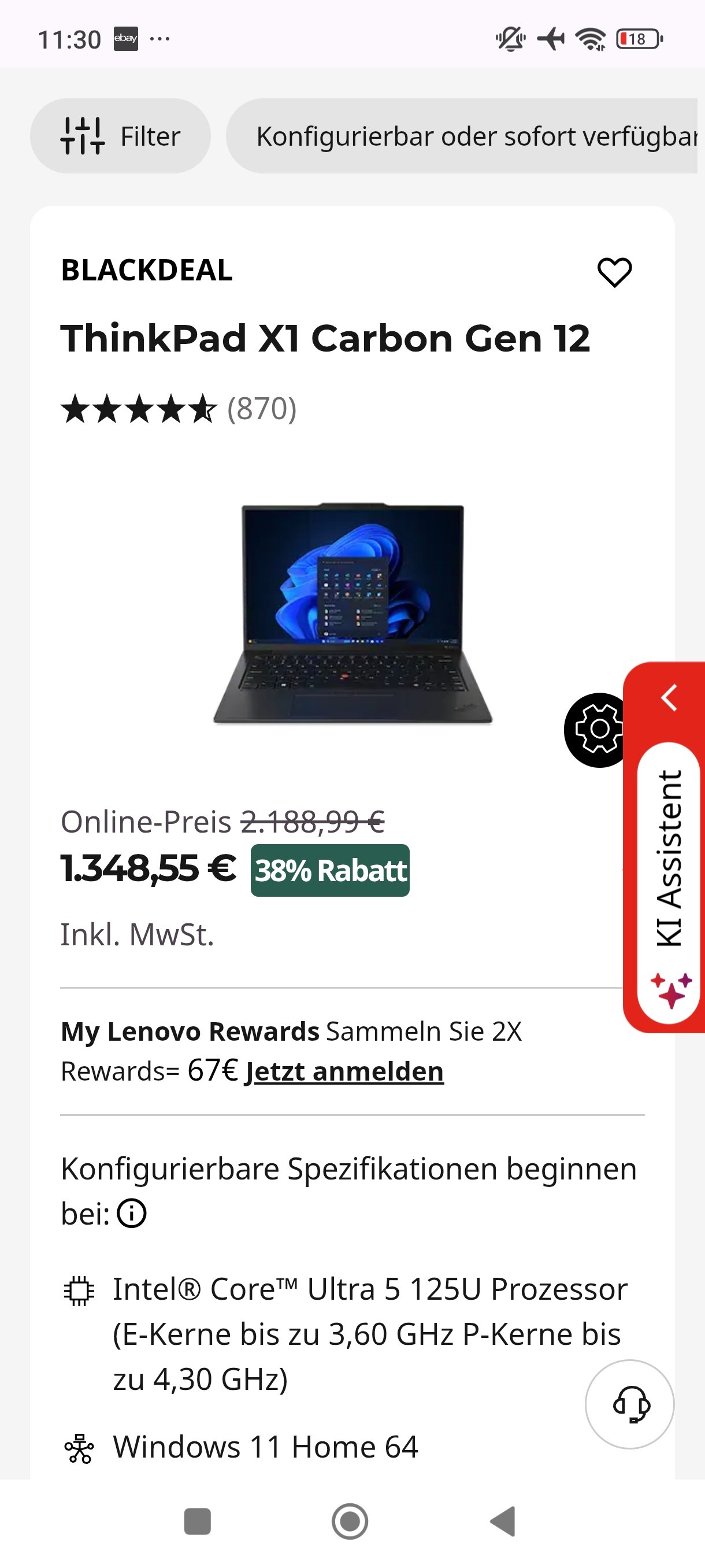Open ThinkPad X1 Carbon Gen 12 title

click(325, 338)
